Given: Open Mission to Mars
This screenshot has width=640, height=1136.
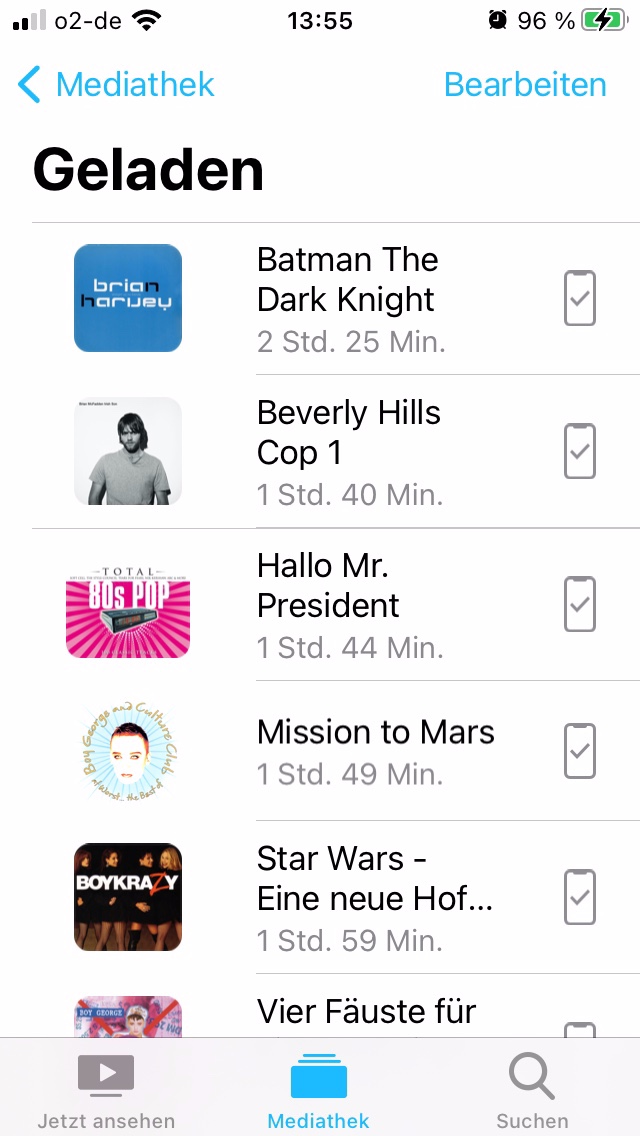Looking at the screenshot, I should pyautogui.click(x=375, y=750).
